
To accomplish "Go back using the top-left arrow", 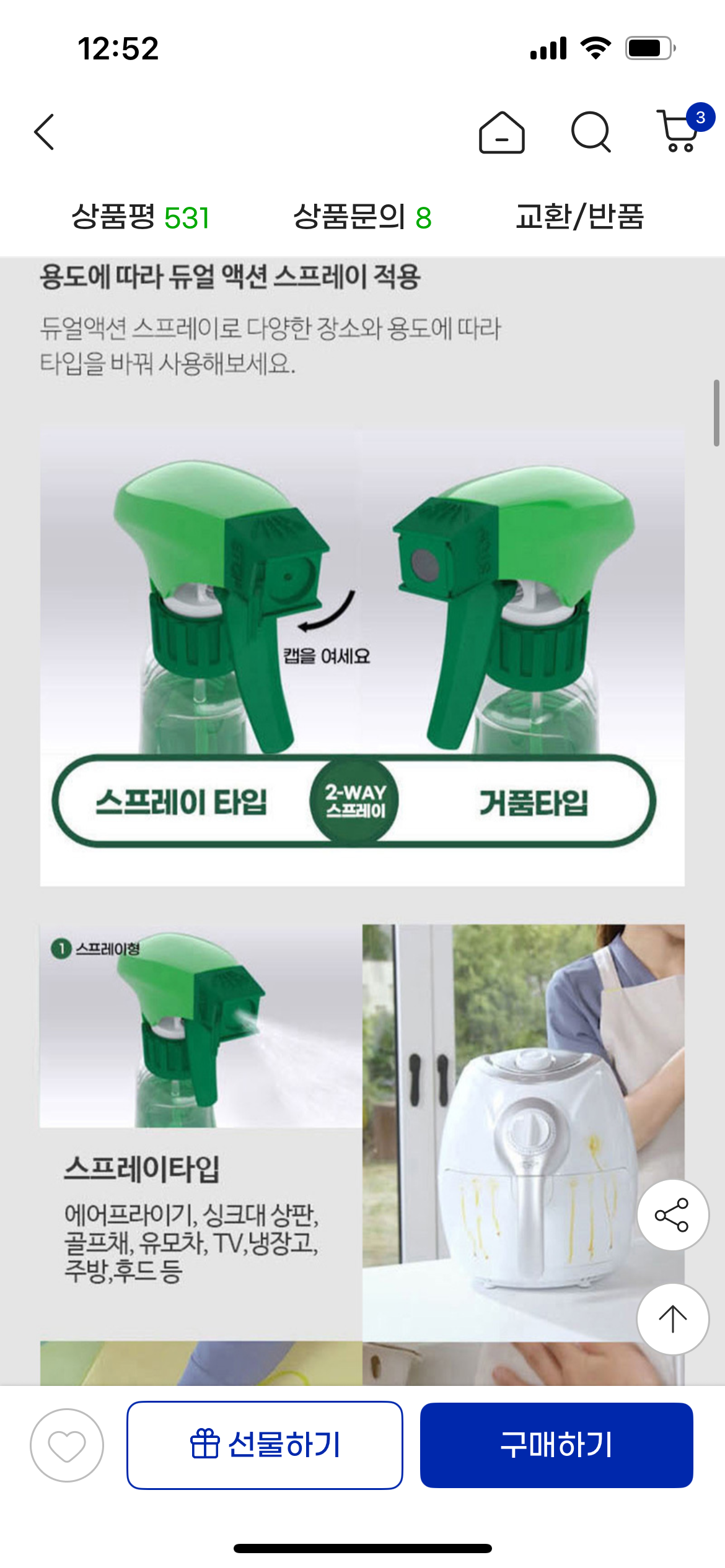I will [x=44, y=132].
